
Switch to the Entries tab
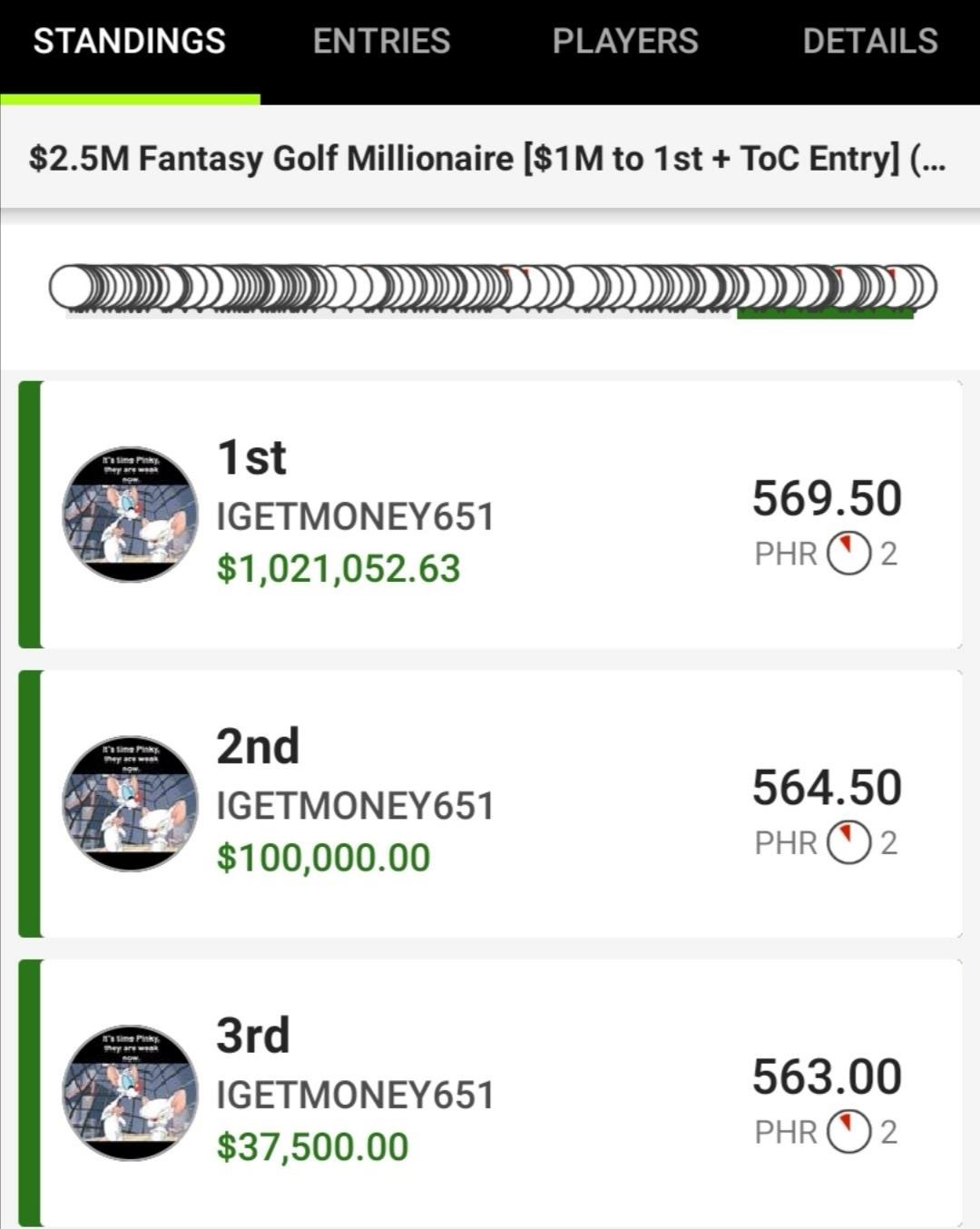[381, 42]
